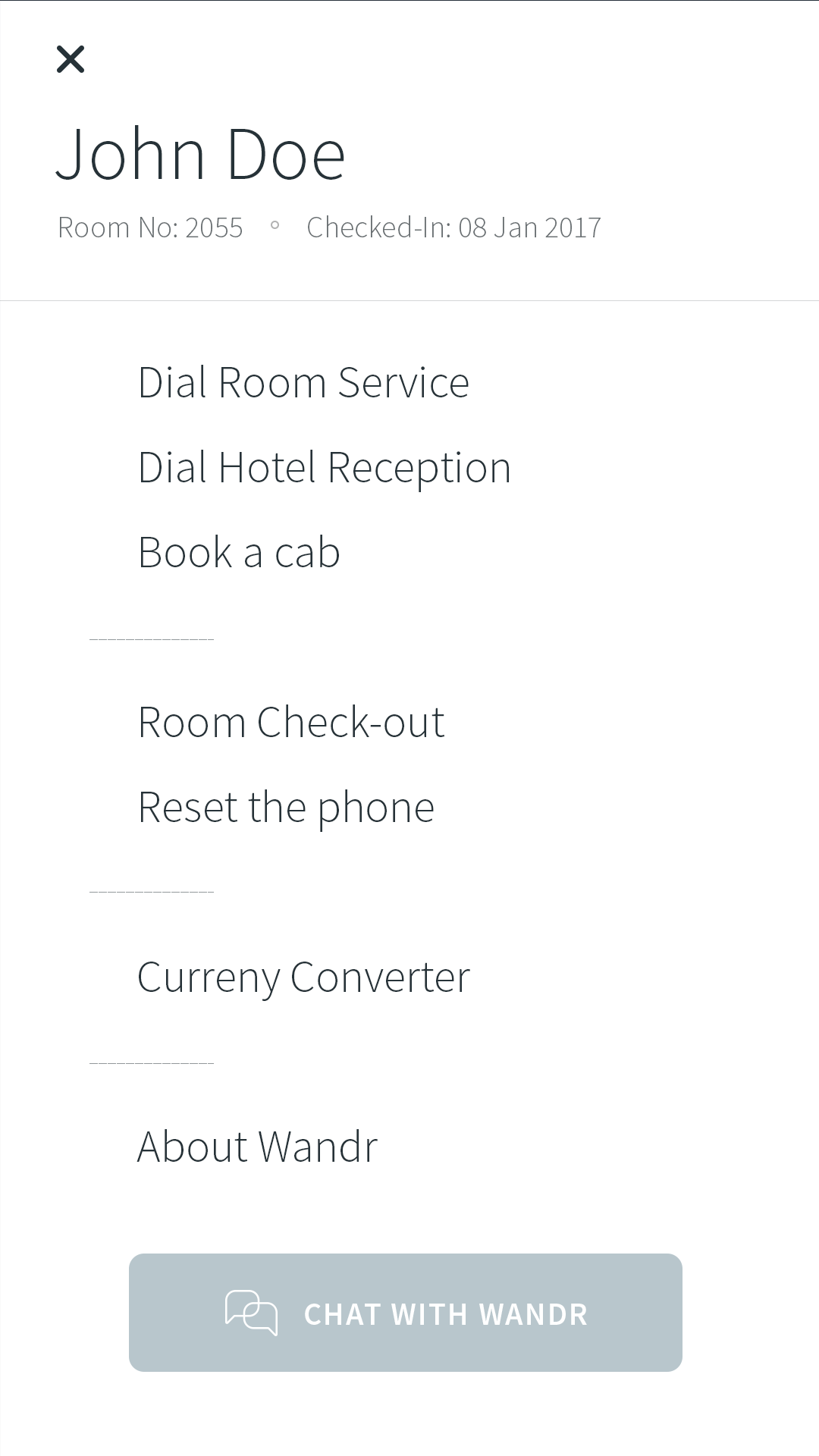View About Wandr

coord(257,1147)
